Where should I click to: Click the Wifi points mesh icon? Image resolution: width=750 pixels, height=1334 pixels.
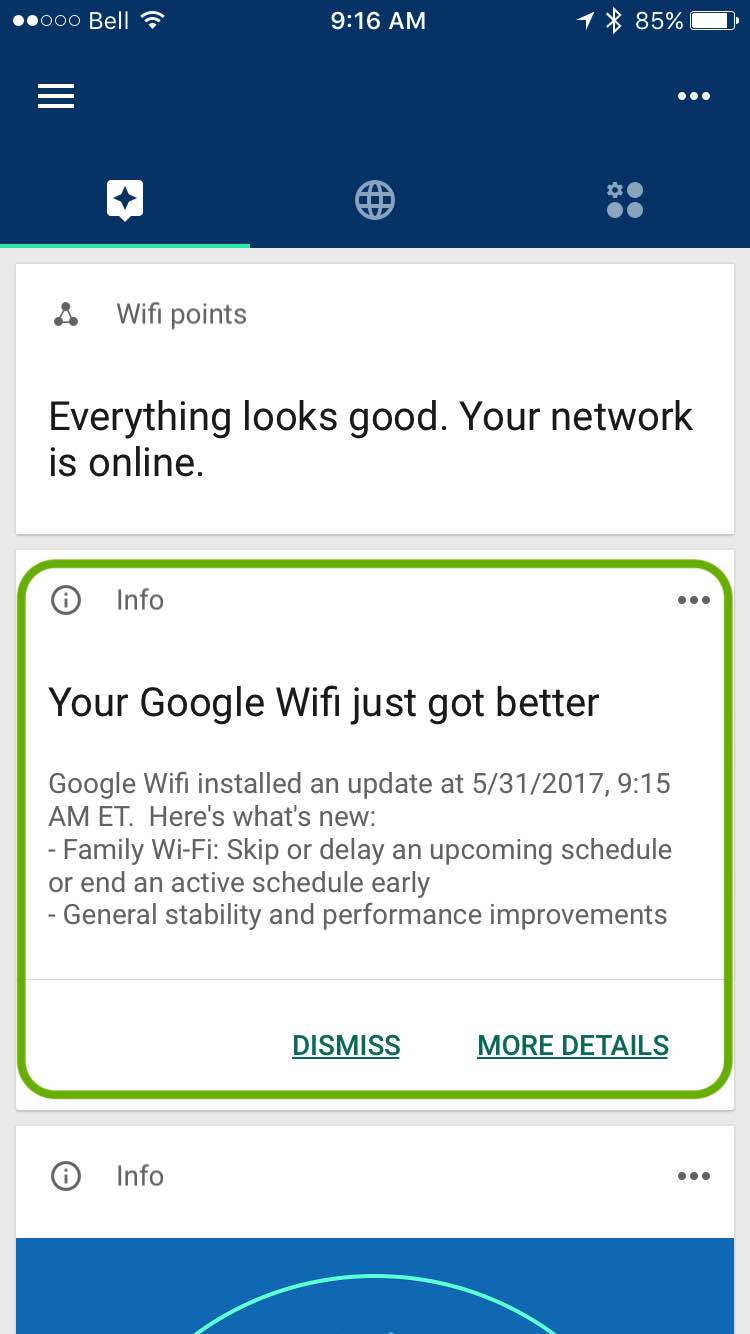pos(65,313)
